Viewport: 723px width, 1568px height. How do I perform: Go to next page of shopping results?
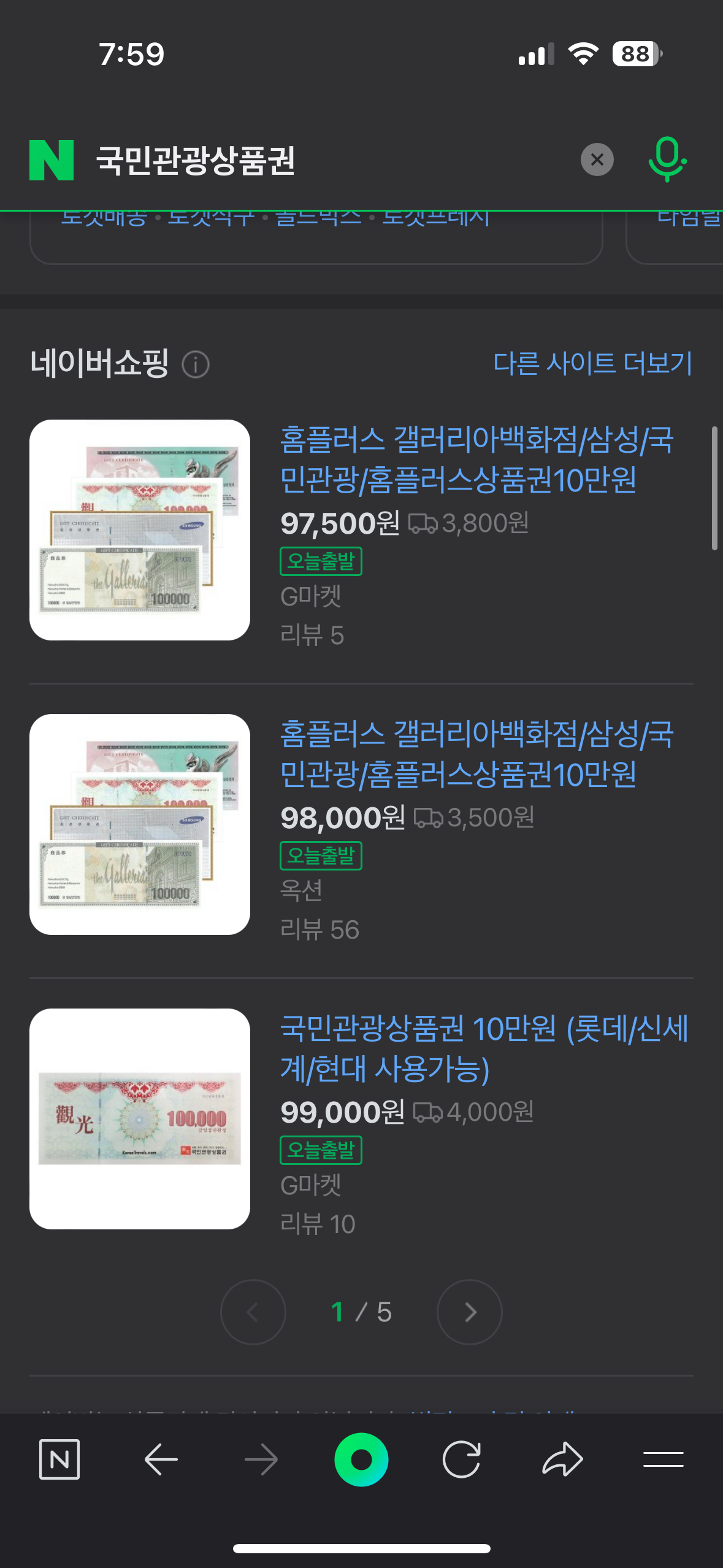click(x=469, y=1312)
